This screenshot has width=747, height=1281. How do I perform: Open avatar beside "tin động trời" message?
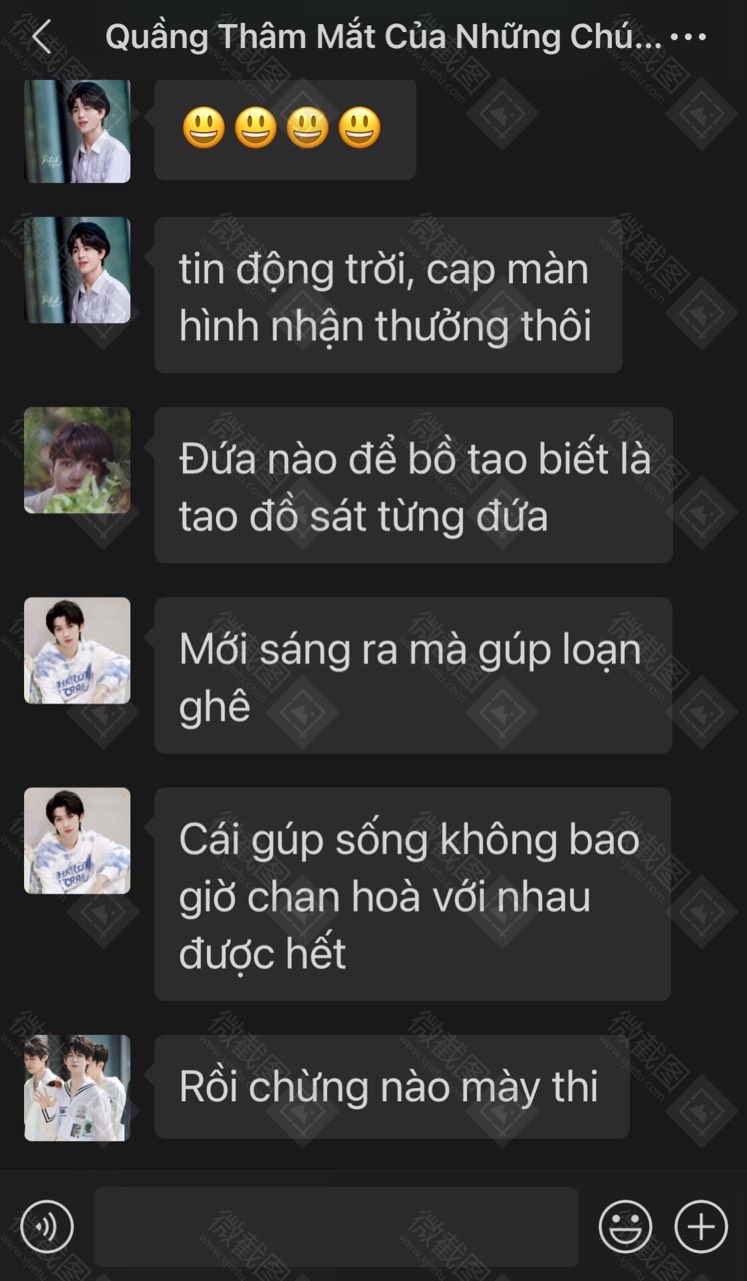(77, 270)
